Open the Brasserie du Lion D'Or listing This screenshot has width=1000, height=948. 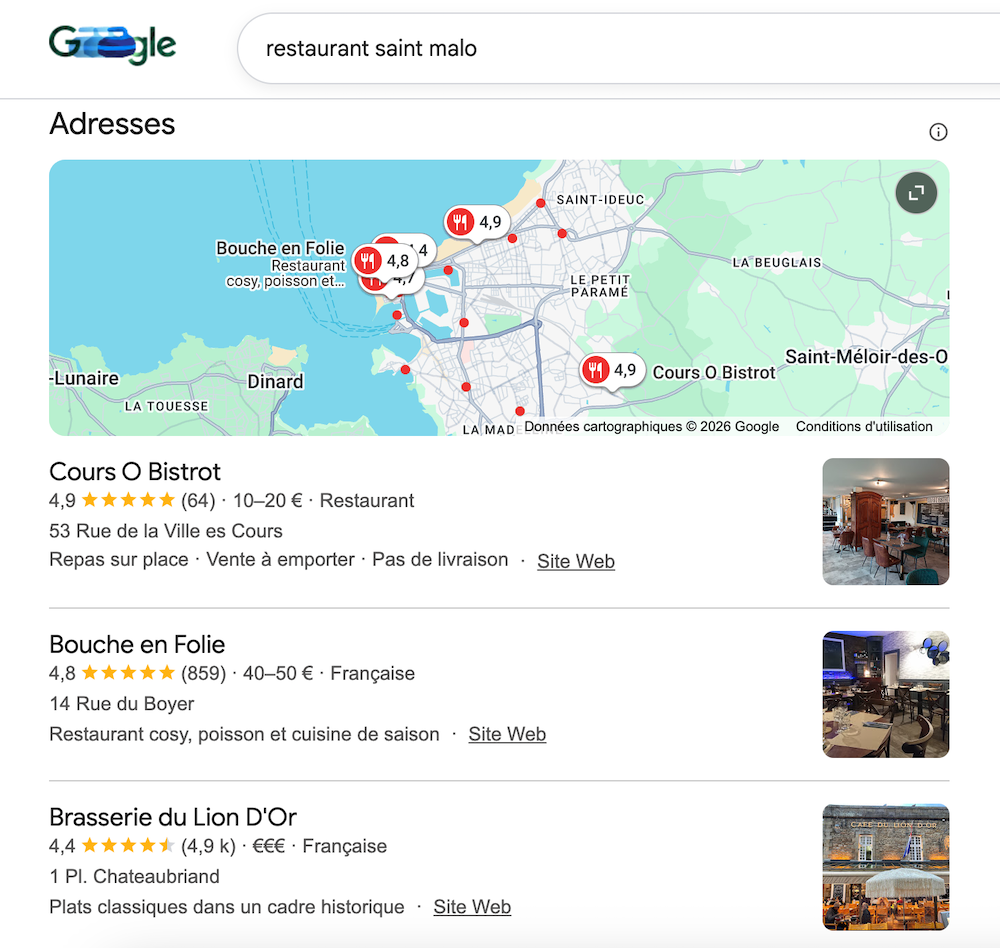[173, 817]
